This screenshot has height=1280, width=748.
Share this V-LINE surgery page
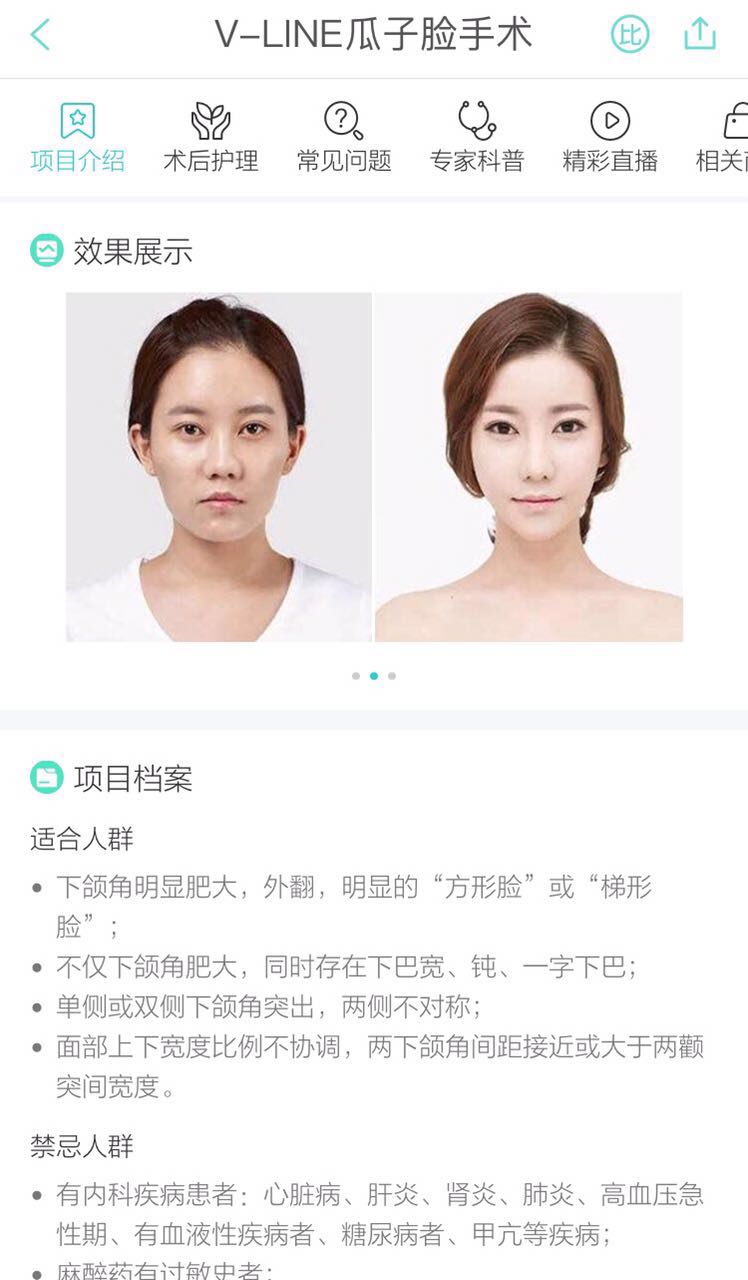(x=700, y=34)
